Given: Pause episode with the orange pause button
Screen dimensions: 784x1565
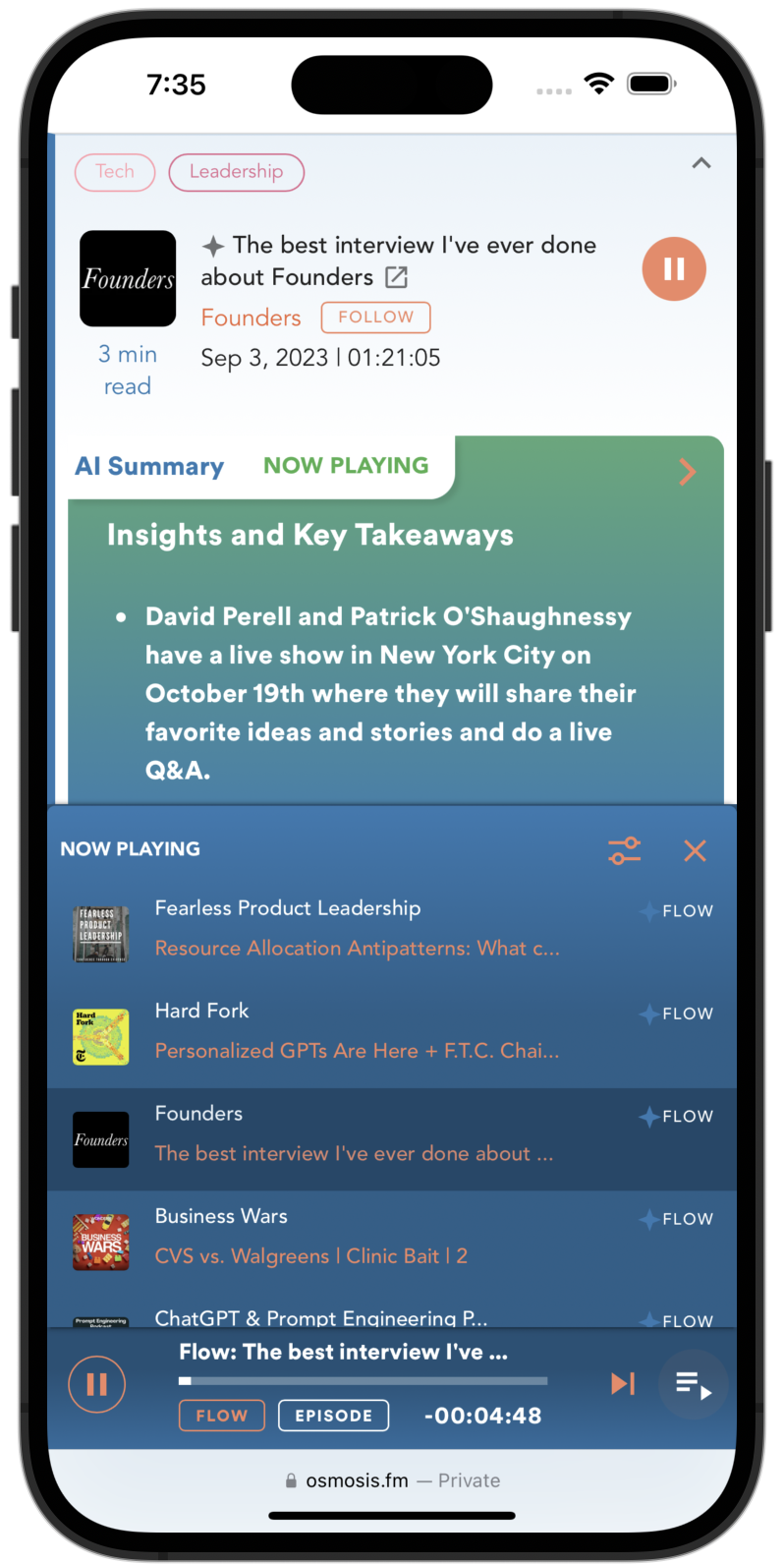Looking at the screenshot, I should pyautogui.click(x=674, y=268).
